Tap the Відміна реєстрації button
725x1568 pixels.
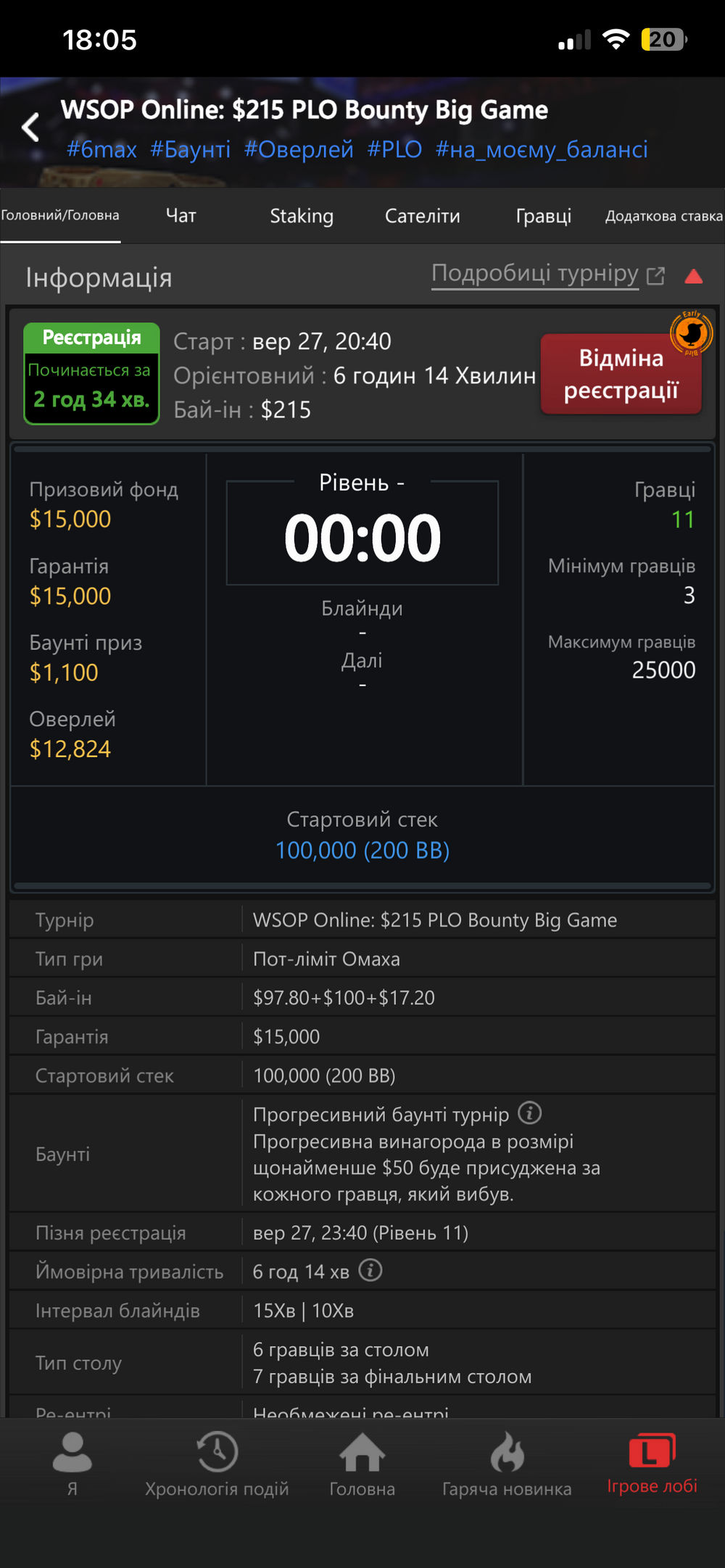pyautogui.click(x=621, y=374)
